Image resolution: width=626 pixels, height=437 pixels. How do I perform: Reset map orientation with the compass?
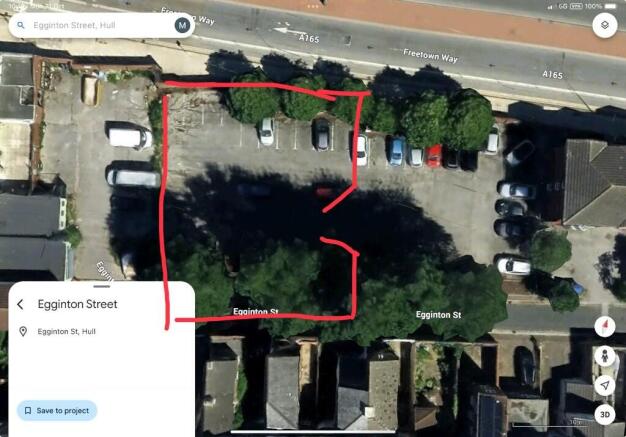click(604, 326)
